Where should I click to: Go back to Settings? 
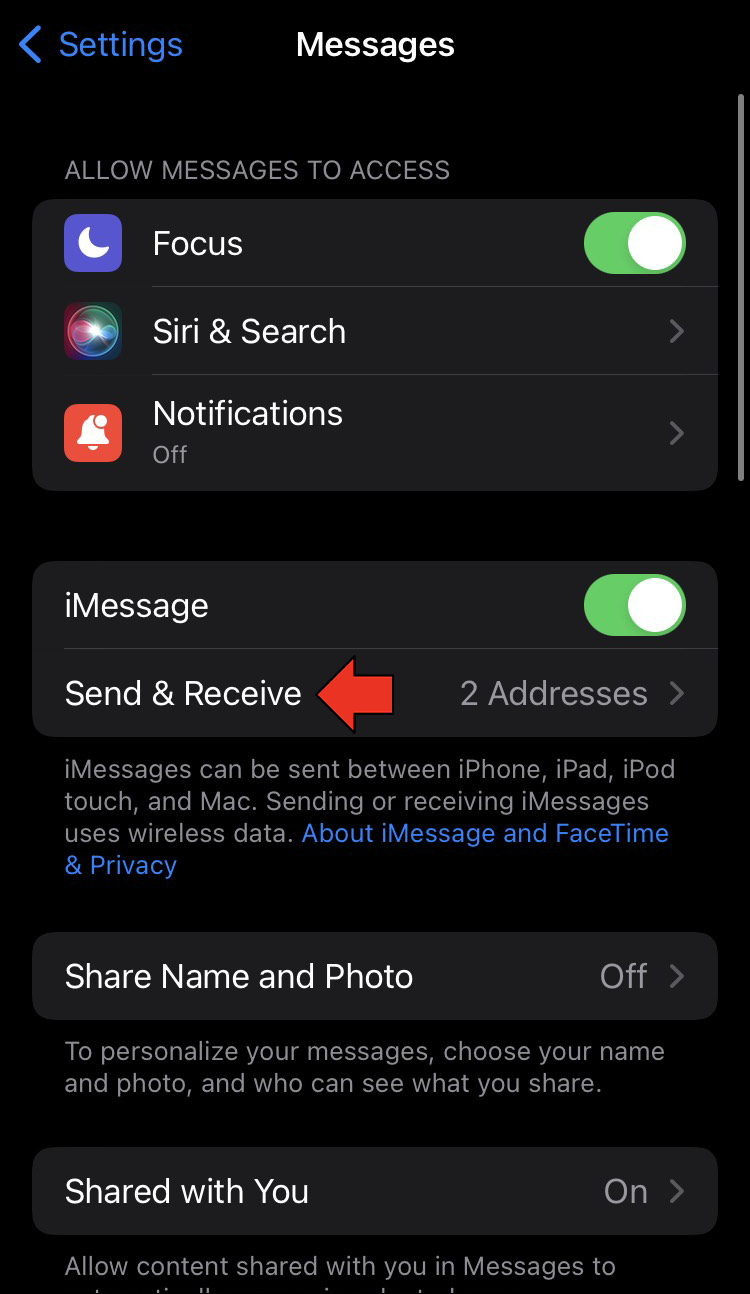(x=100, y=45)
